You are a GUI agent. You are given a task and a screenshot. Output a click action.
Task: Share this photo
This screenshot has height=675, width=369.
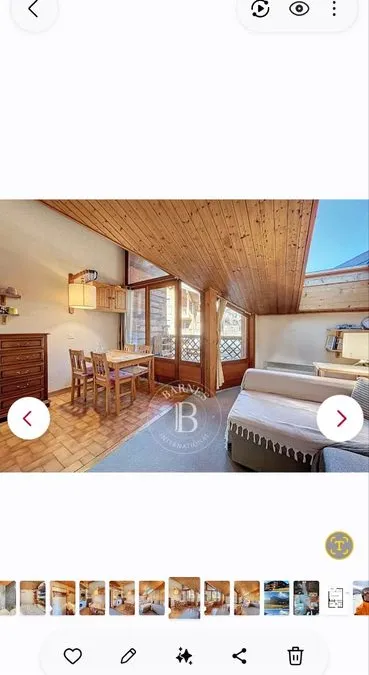coord(239,656)
